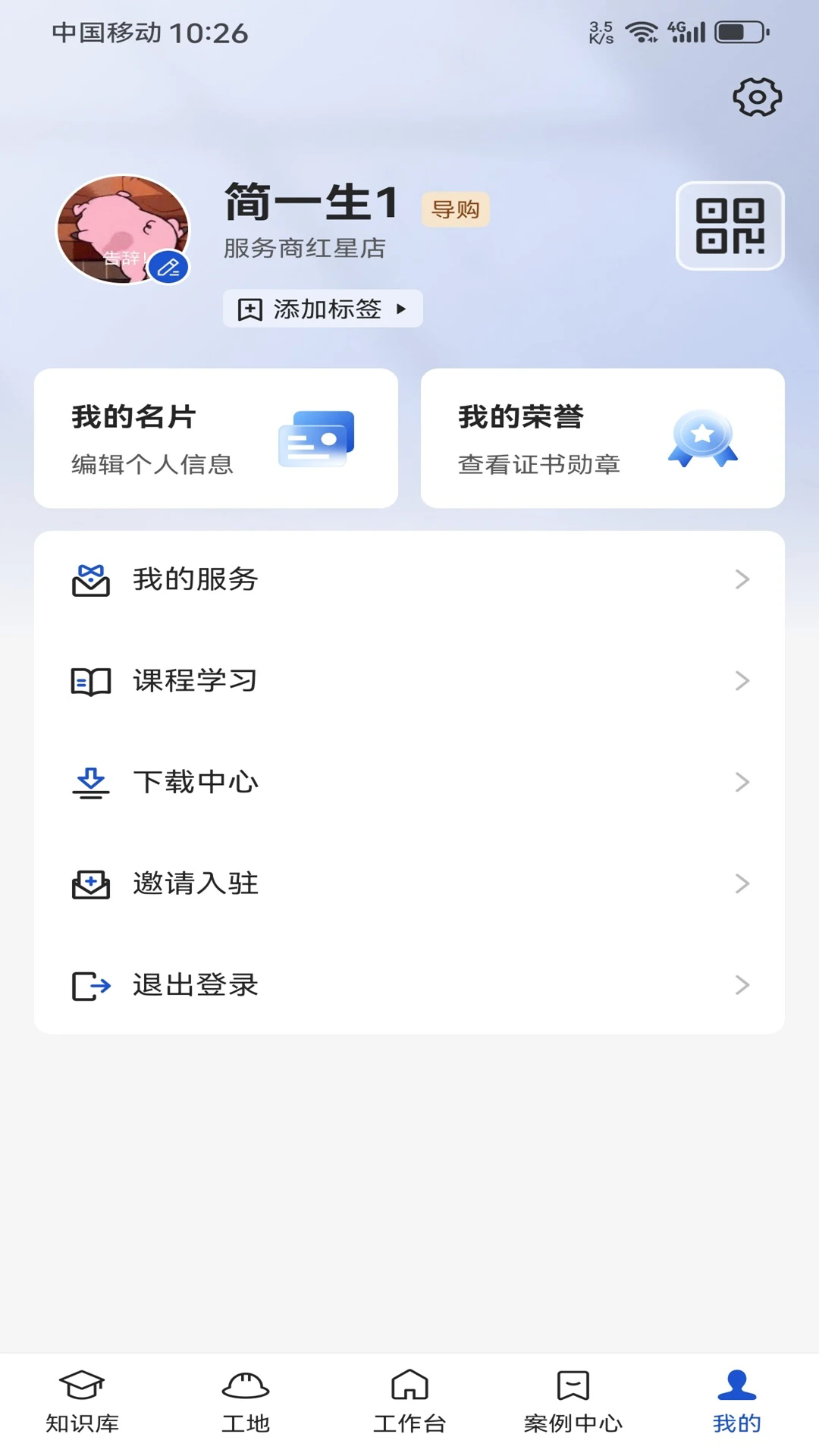The width and height of the screenshot is (819, 1456).
Task: Select 邀请入驻
Action: click(x=409, y=883)
